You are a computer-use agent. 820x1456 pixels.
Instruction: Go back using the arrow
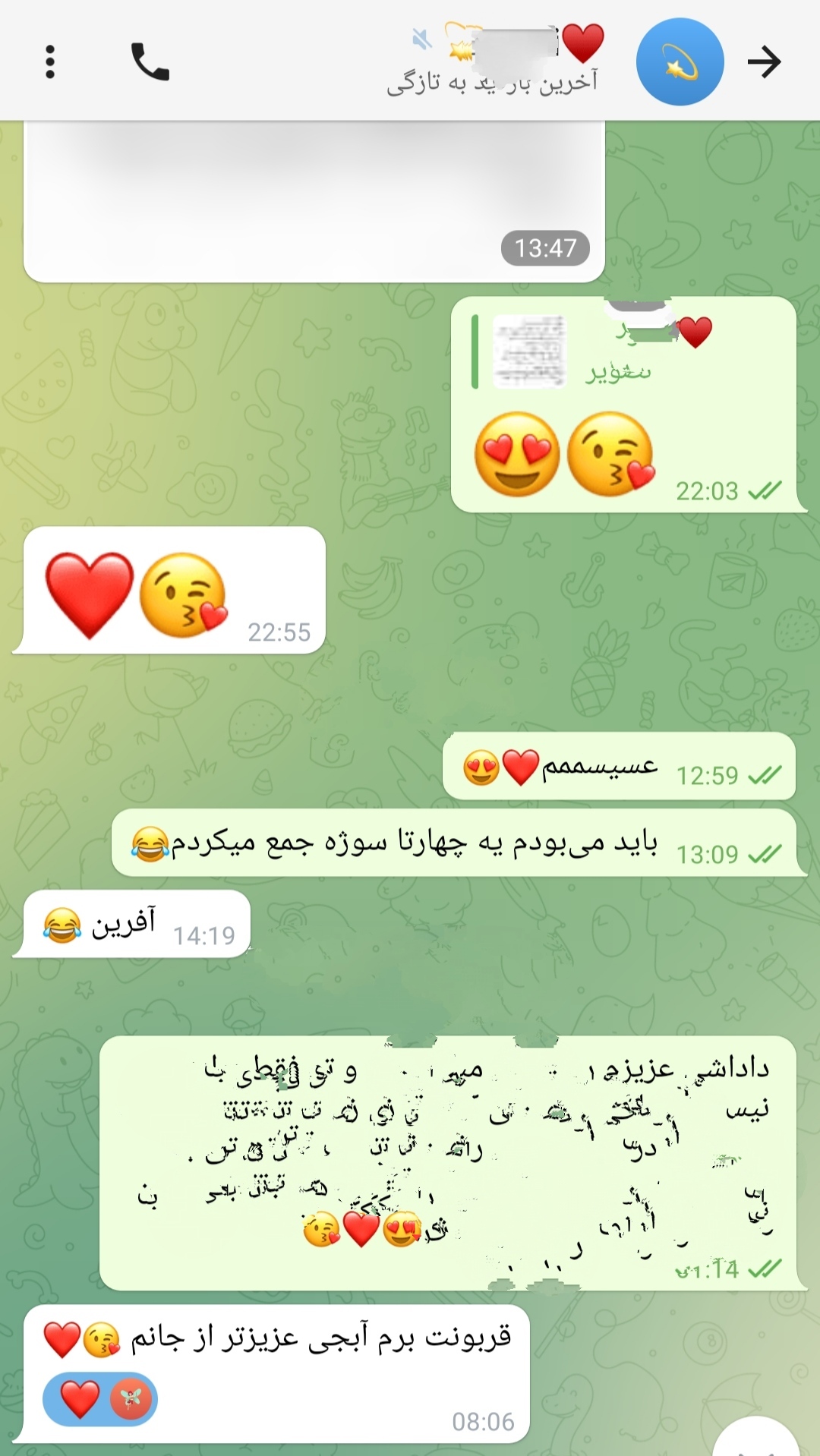click(764, 62)
